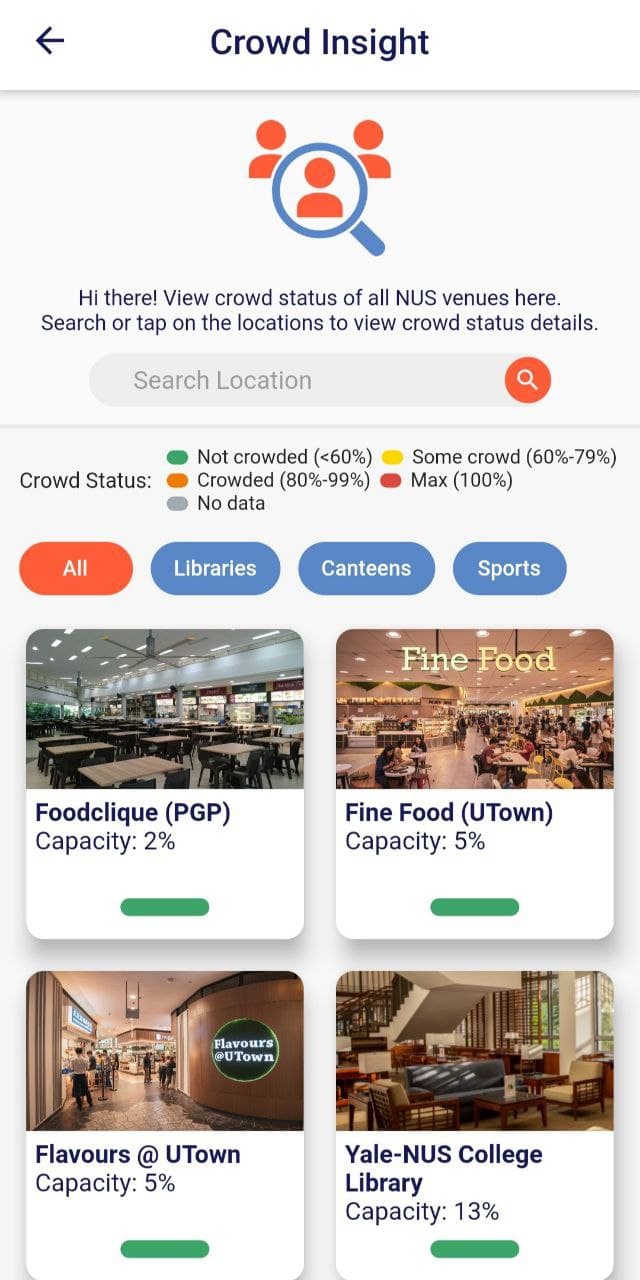View Fine Food (UTown) crowd details
The height and width of the screenshot is (1280, 640).
[475, 783]
